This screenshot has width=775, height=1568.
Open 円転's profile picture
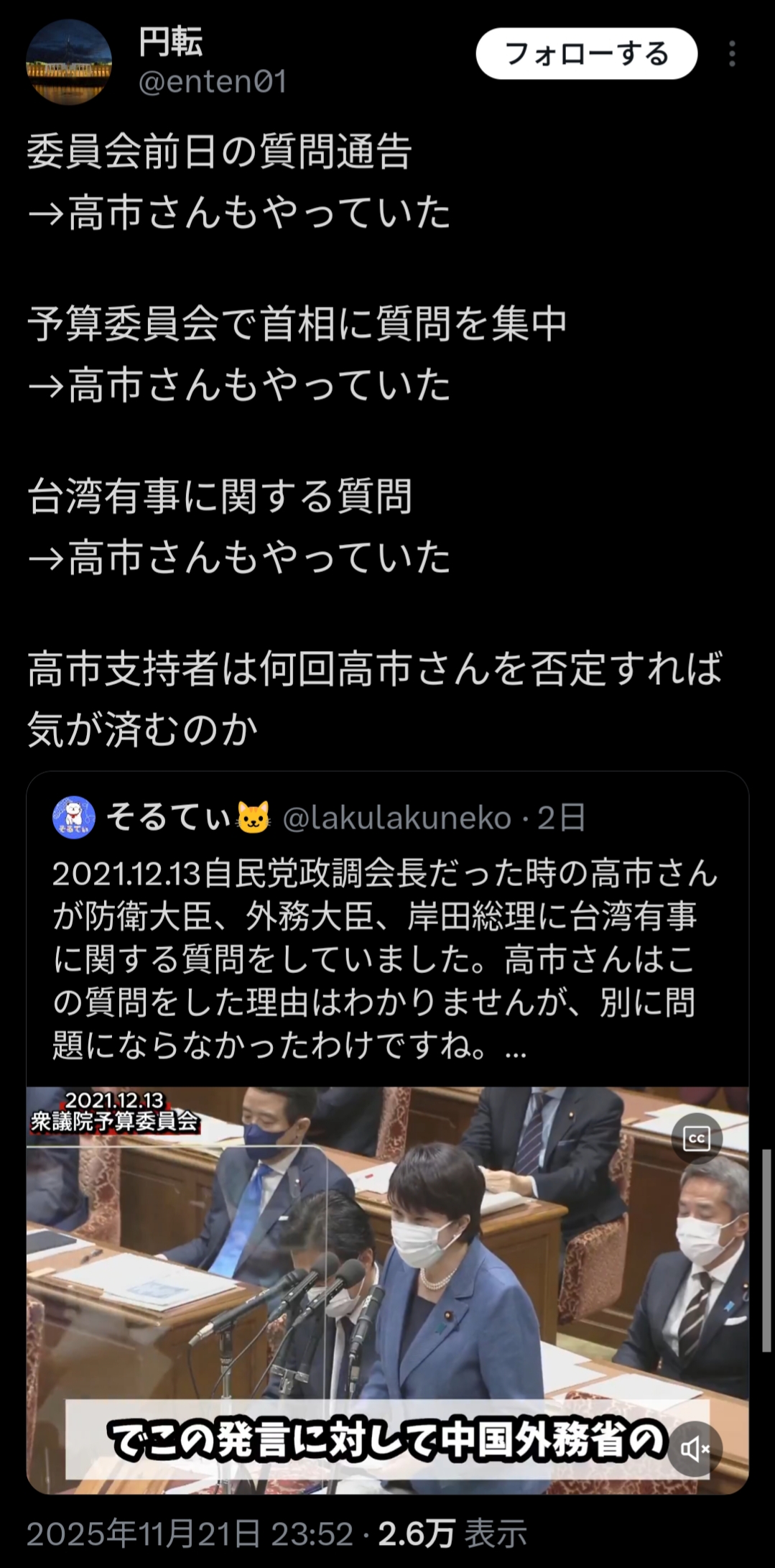[69, 63]
